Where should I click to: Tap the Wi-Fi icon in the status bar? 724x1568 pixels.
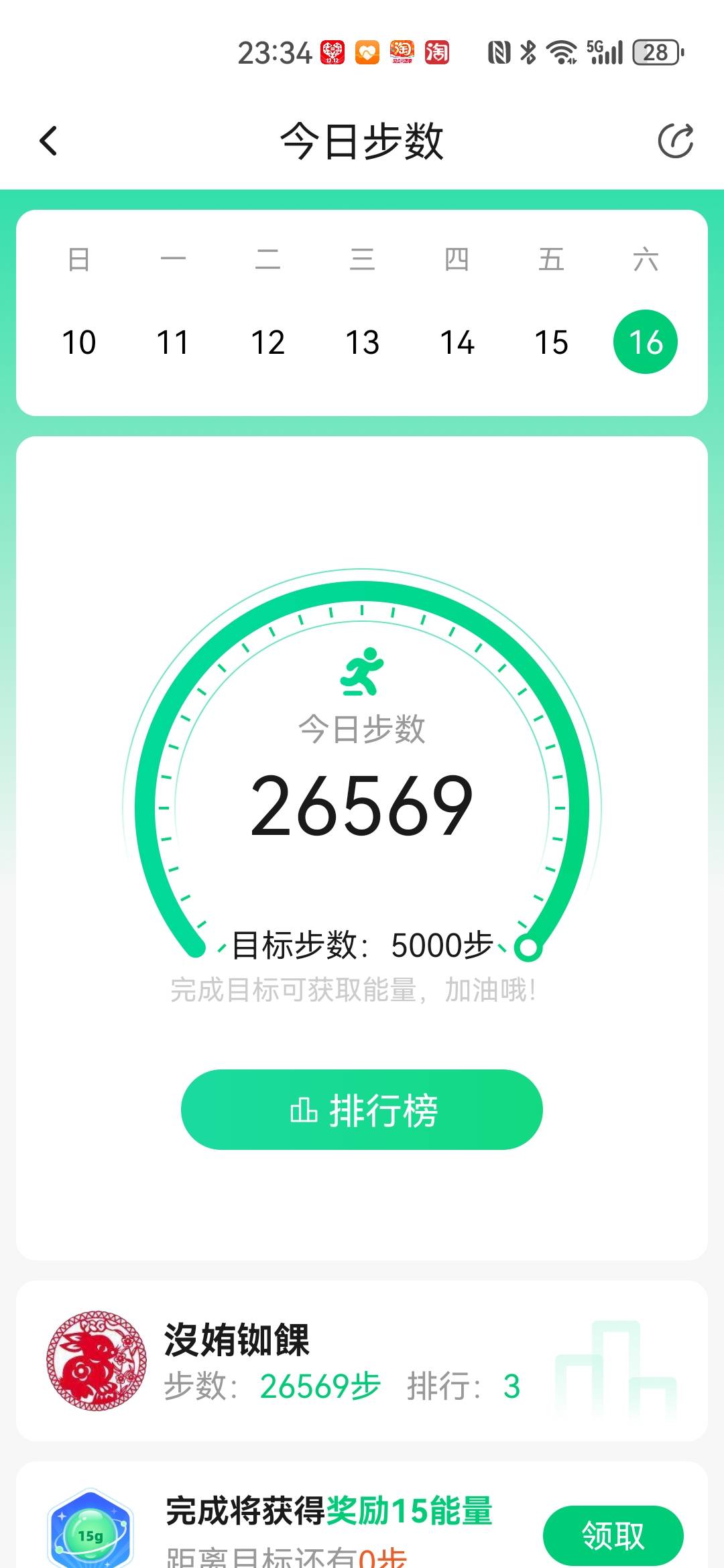coord(563,51)
